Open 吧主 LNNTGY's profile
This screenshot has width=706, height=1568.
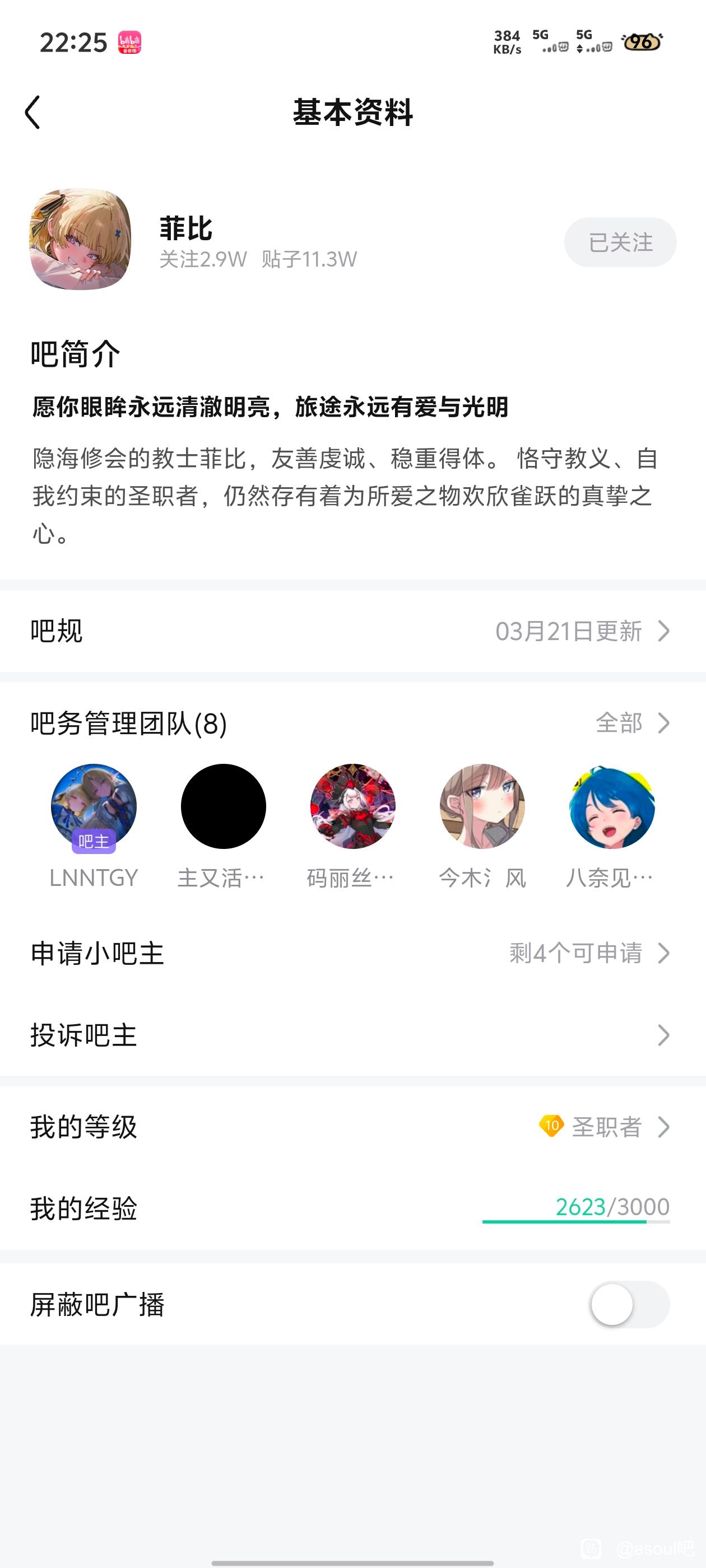point(94,806)
